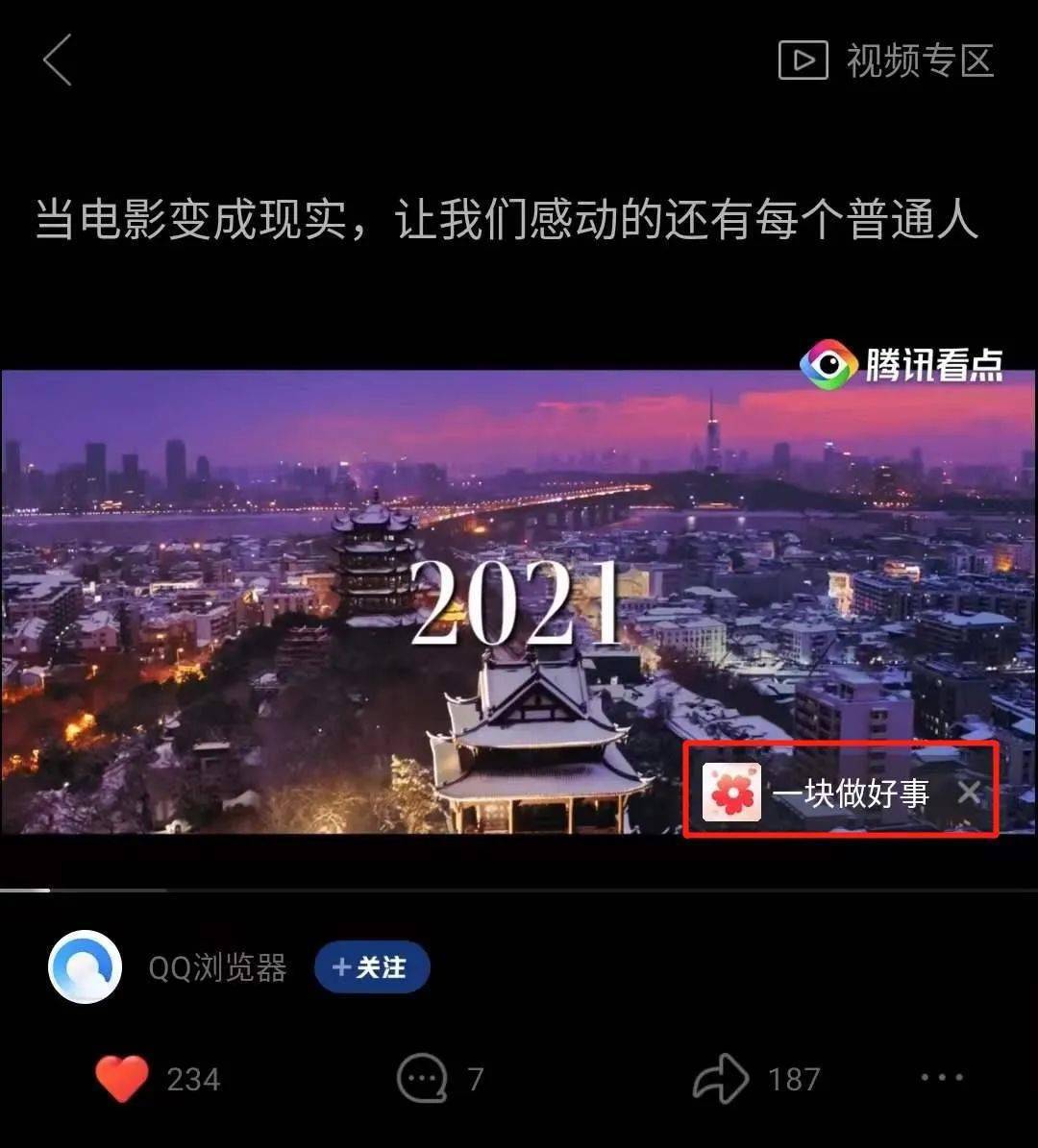Click the like count 234
Screen dimensions: 1038x1148
click(194, 1080)
